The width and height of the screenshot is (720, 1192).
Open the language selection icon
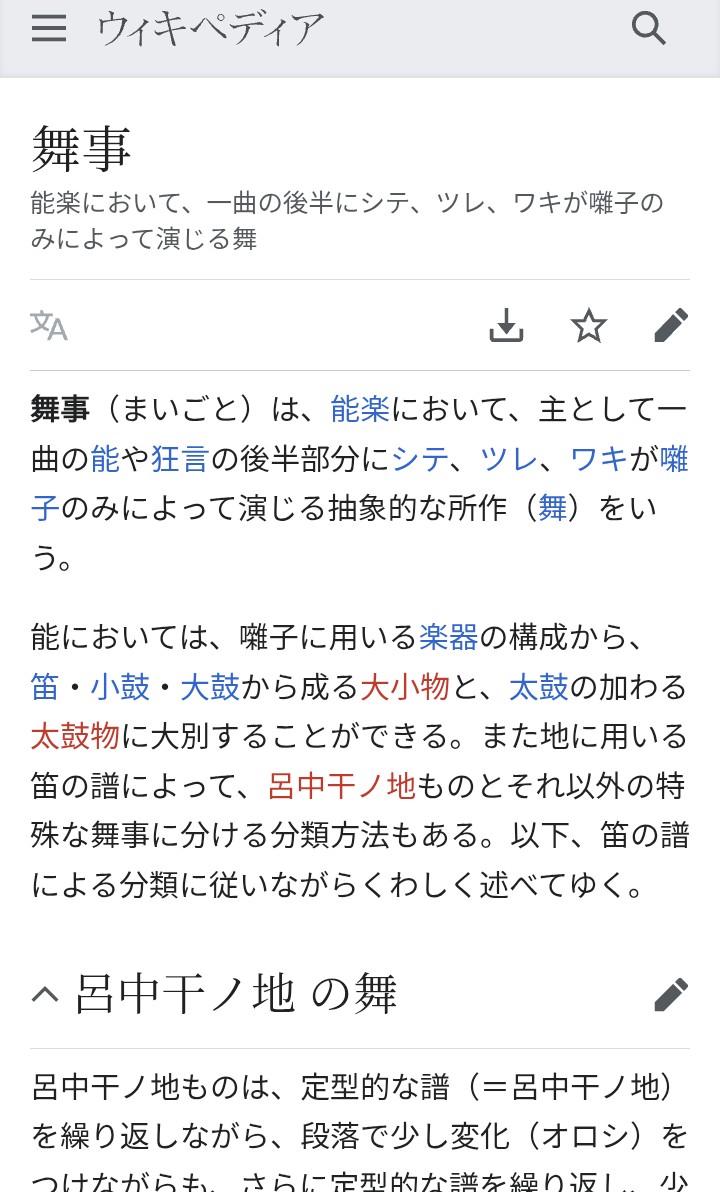(x=49, y=326)
